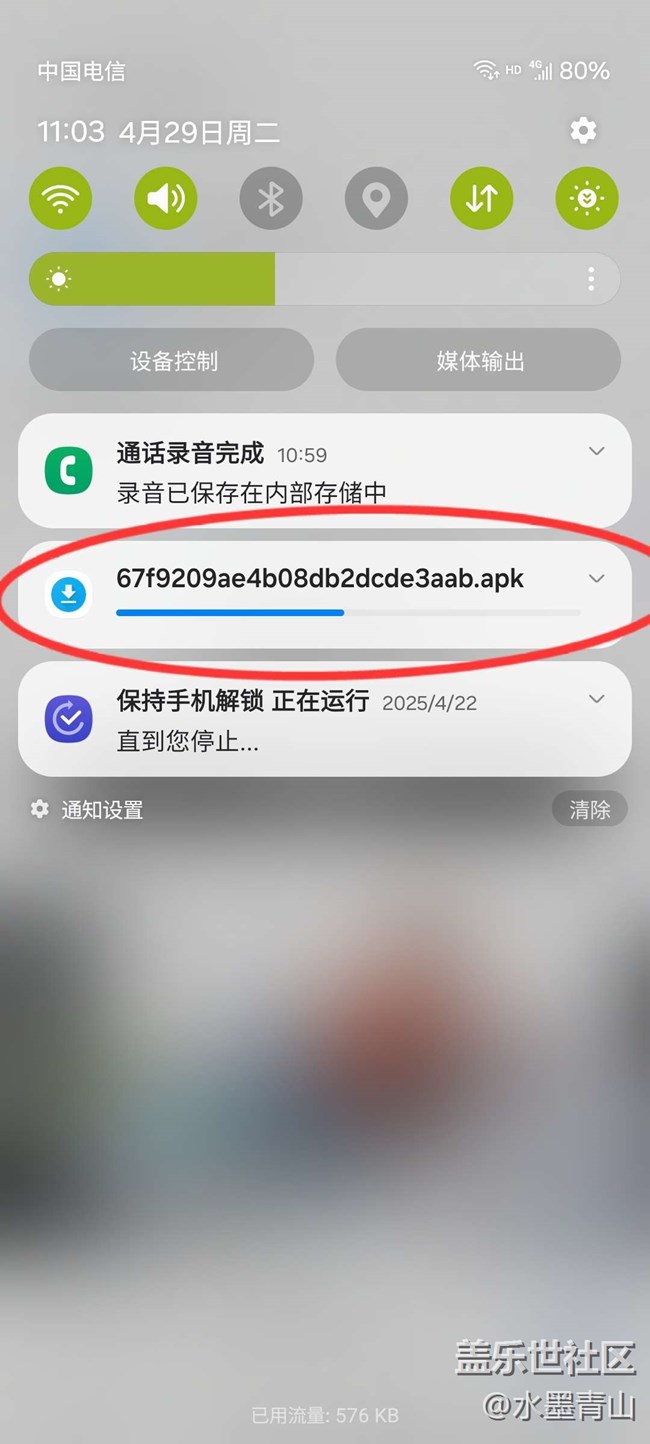Image resolution: width=650 pixels, height=1444 pixels.
Task: Expand the 通话录音完成 notification chevron
Action: [596, 452]
